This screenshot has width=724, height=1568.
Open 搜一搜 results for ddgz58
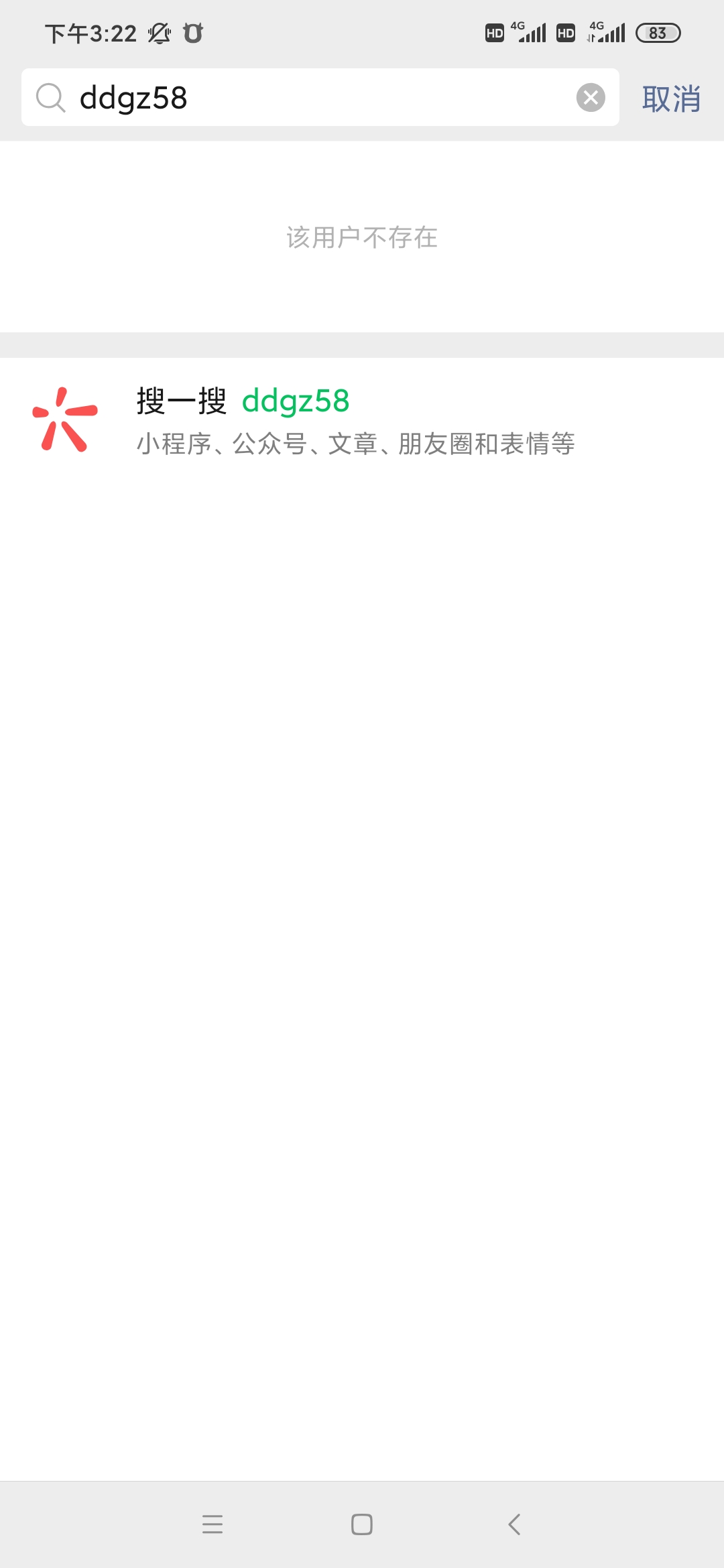coord(355,420)
